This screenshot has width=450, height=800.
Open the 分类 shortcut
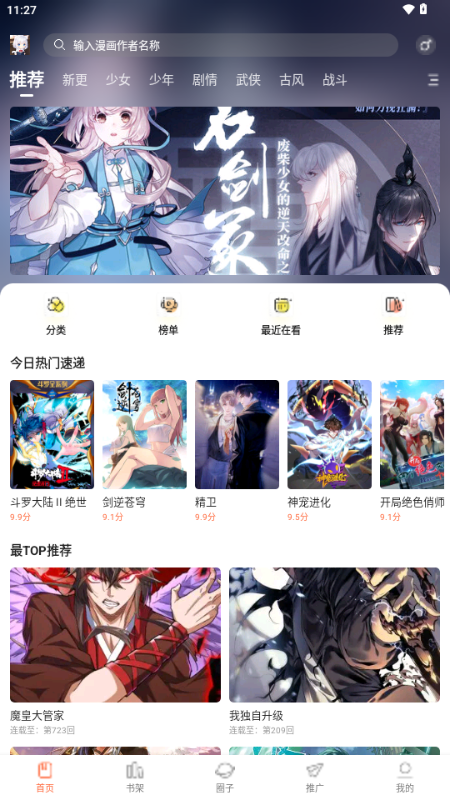pyautogui.click(x=56, y=315)
